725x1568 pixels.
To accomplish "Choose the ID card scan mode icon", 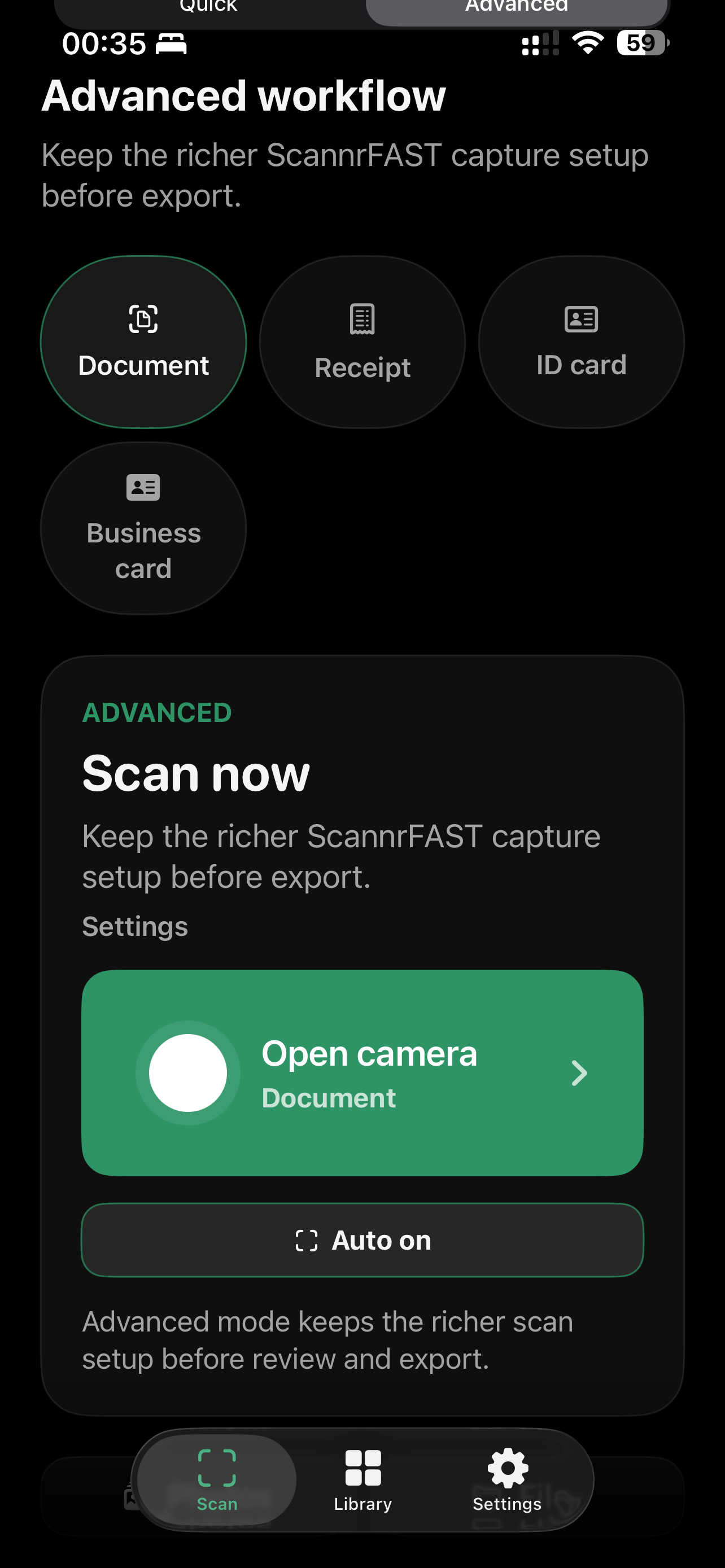I will click(580, 319).
